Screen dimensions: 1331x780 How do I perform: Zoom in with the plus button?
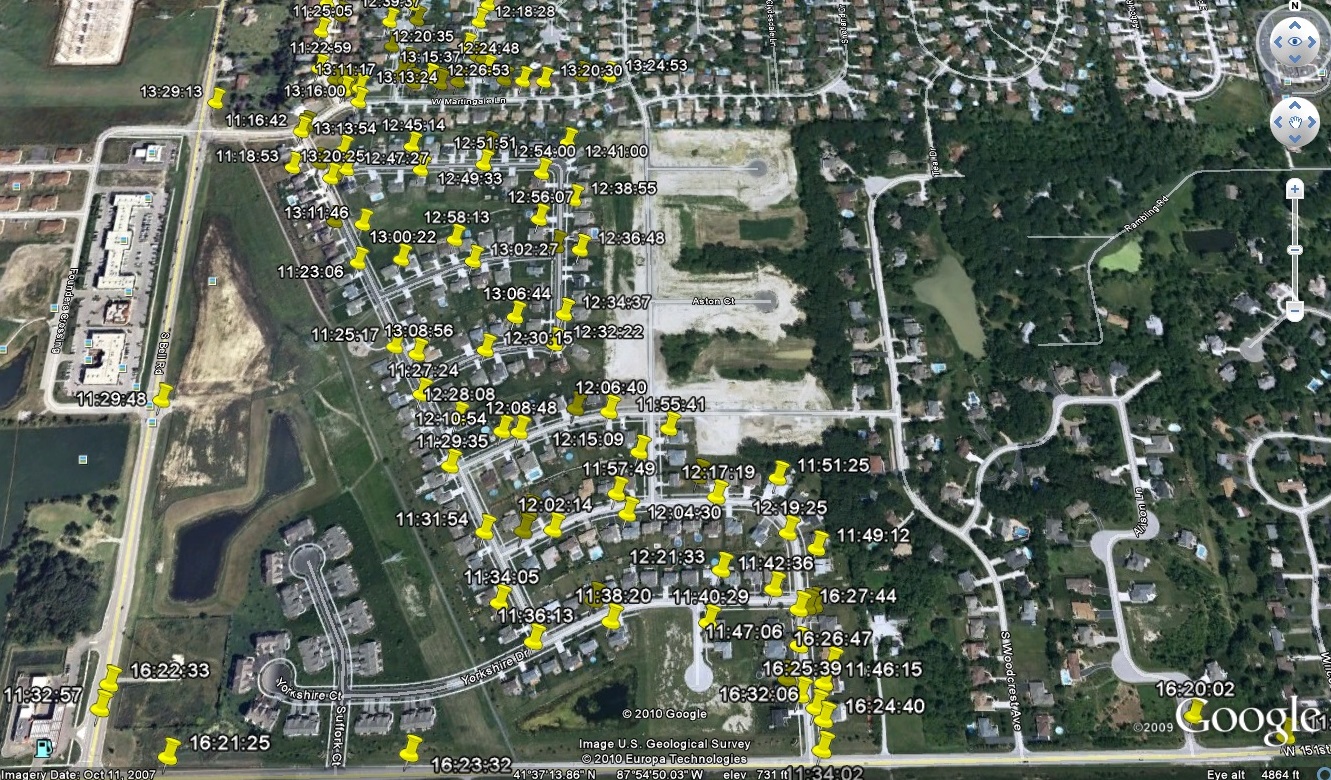coord(1295,189)
